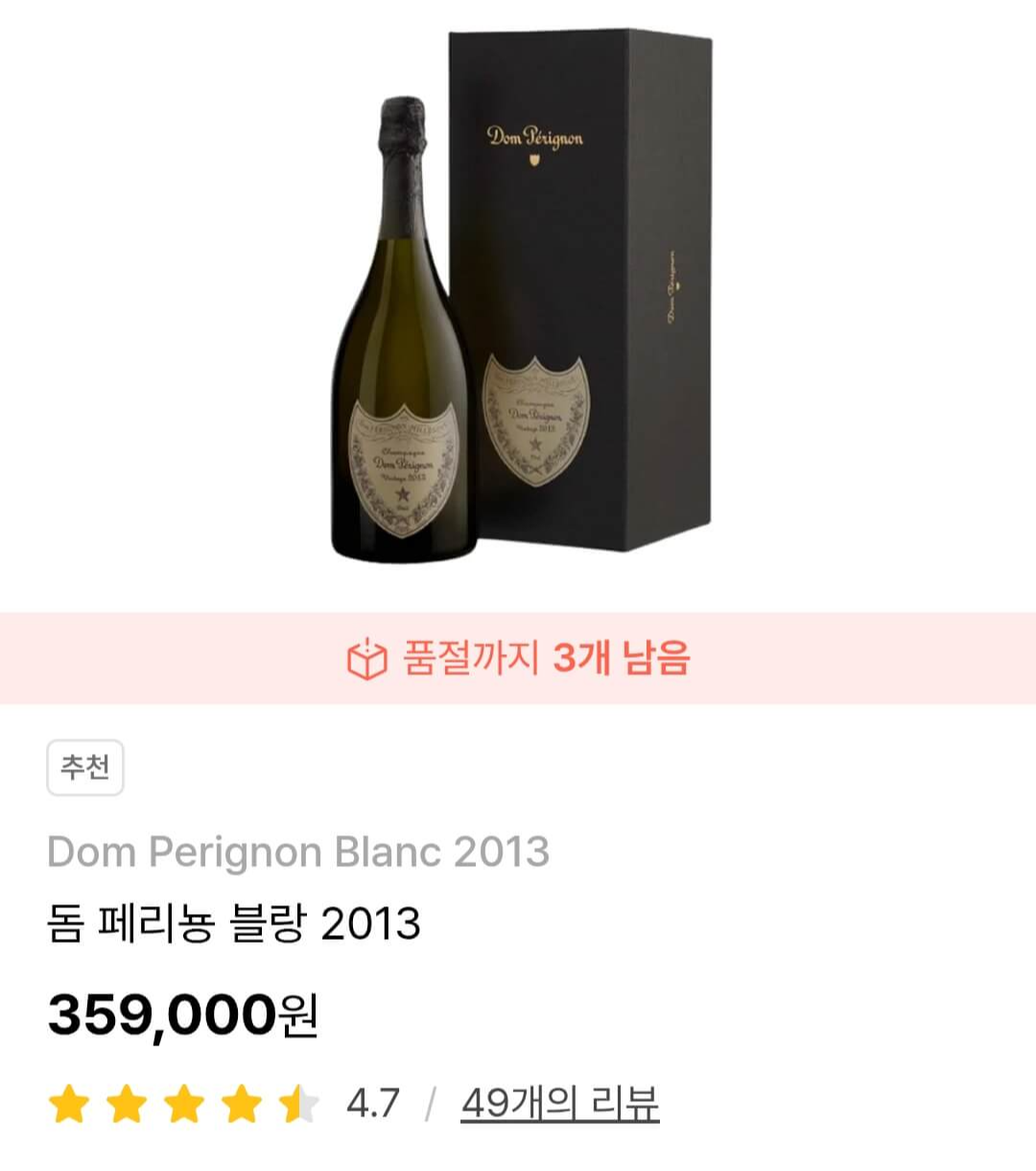Toggle the 추천 recommendation badge
Image resolution: width=1036 pixels, height=1171 pixels.
84,767
